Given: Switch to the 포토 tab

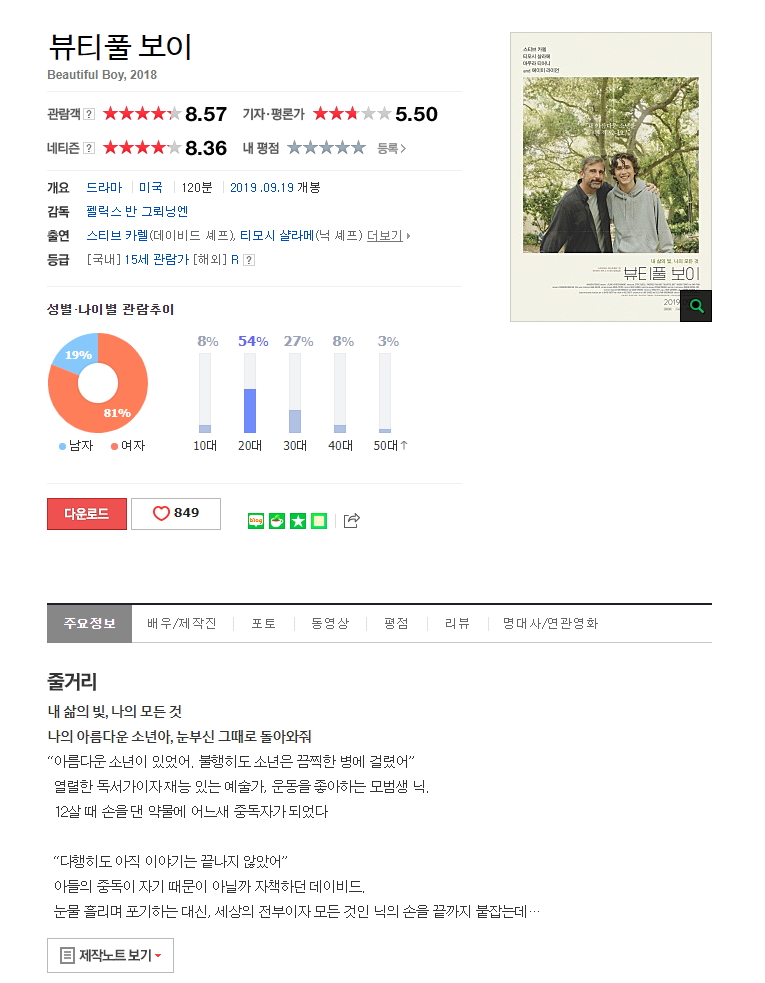Looking at the screenshot, I should (x=264, y=623).
